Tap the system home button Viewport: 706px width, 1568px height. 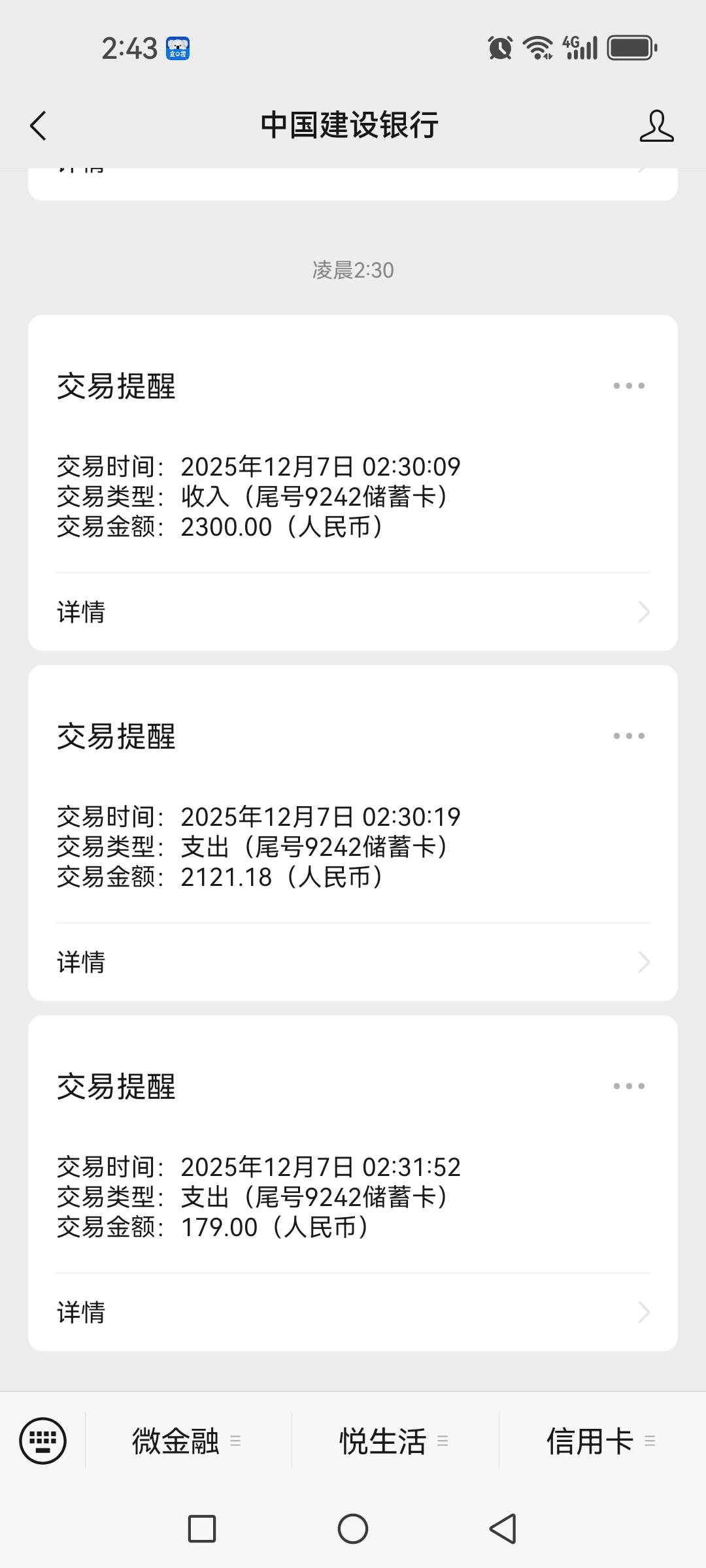click(x=353, y=1529)
